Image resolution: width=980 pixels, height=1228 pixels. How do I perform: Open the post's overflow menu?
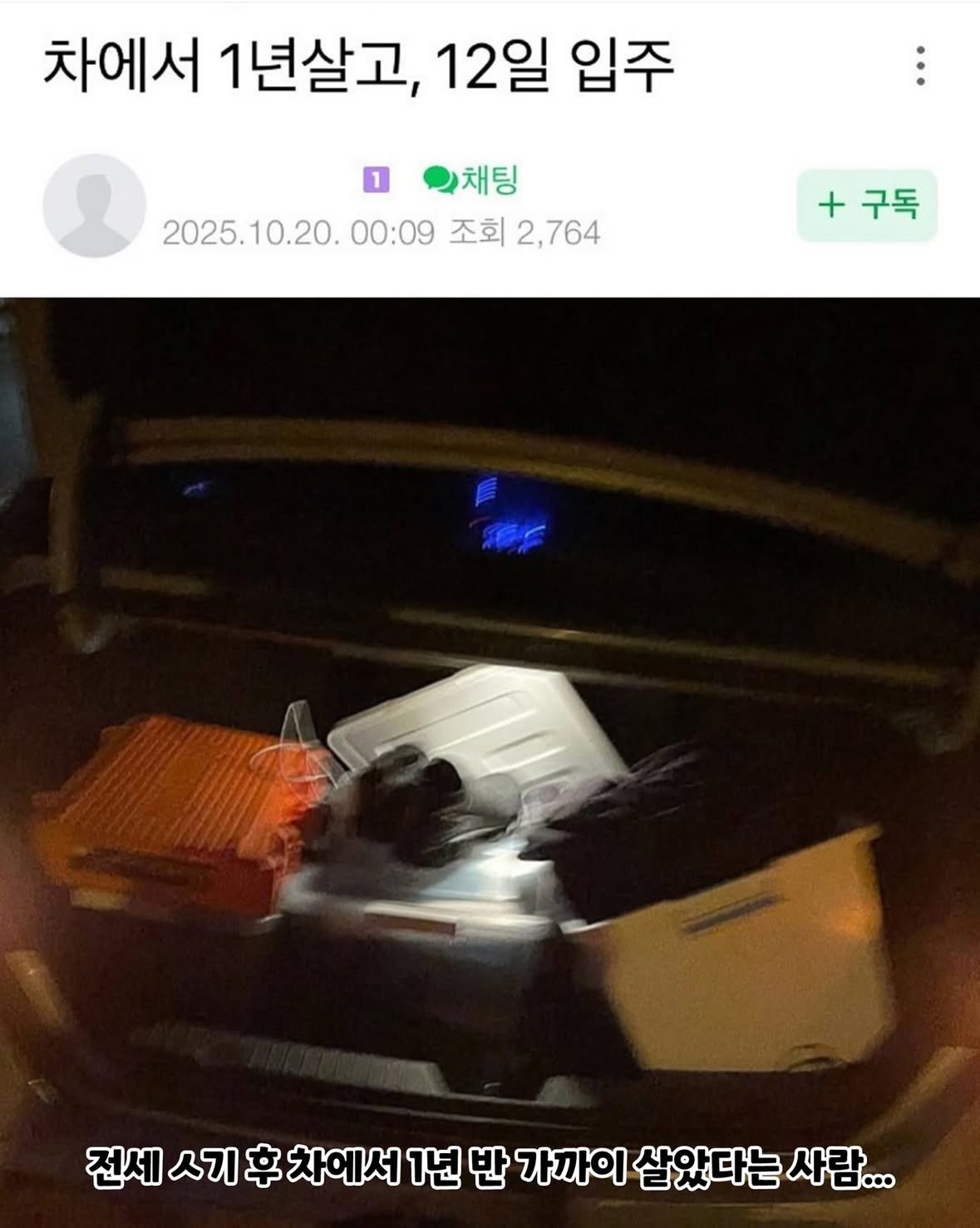pyautogui.click(x=920, y=66)
